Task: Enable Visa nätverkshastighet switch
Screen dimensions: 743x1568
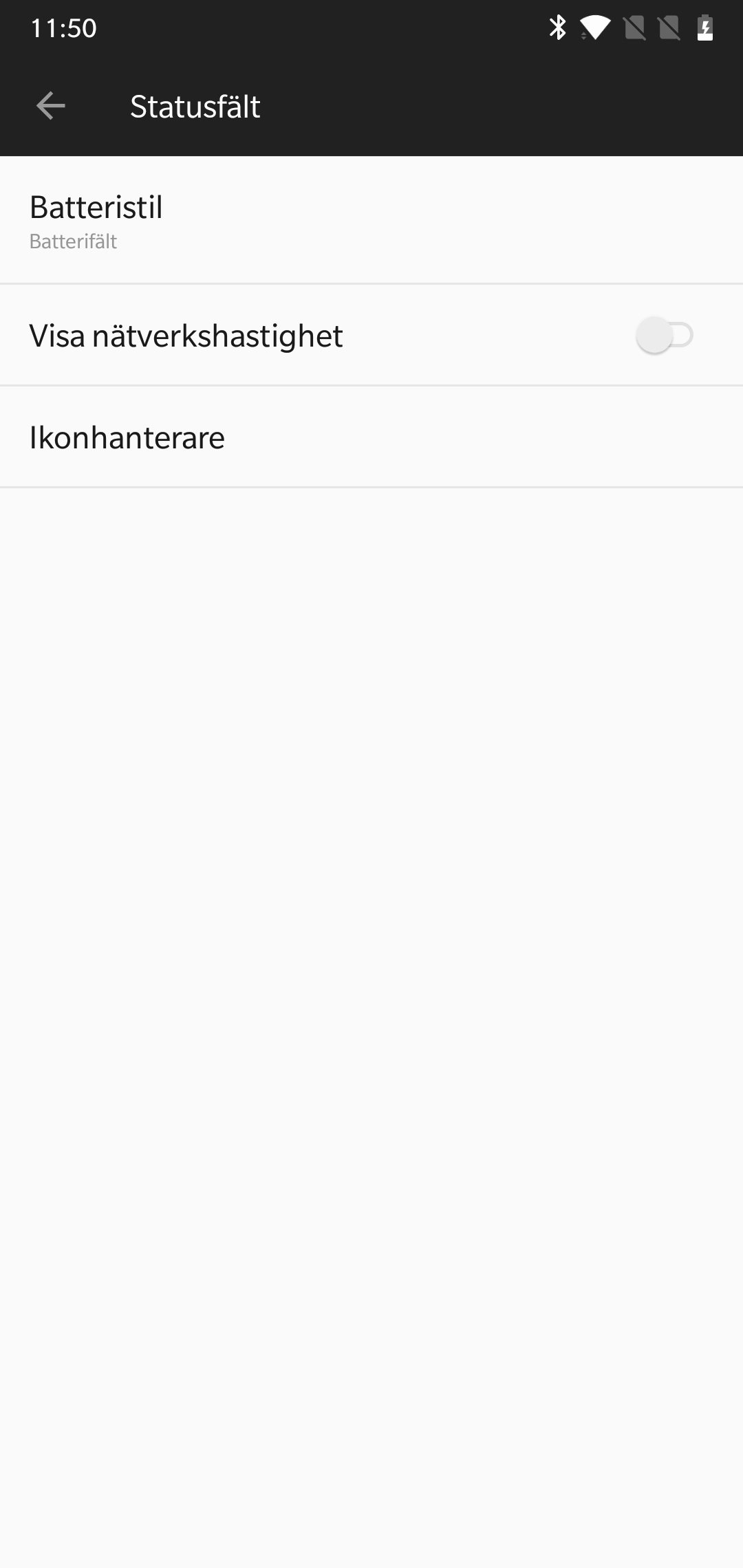Action: (x=664, y=335)
